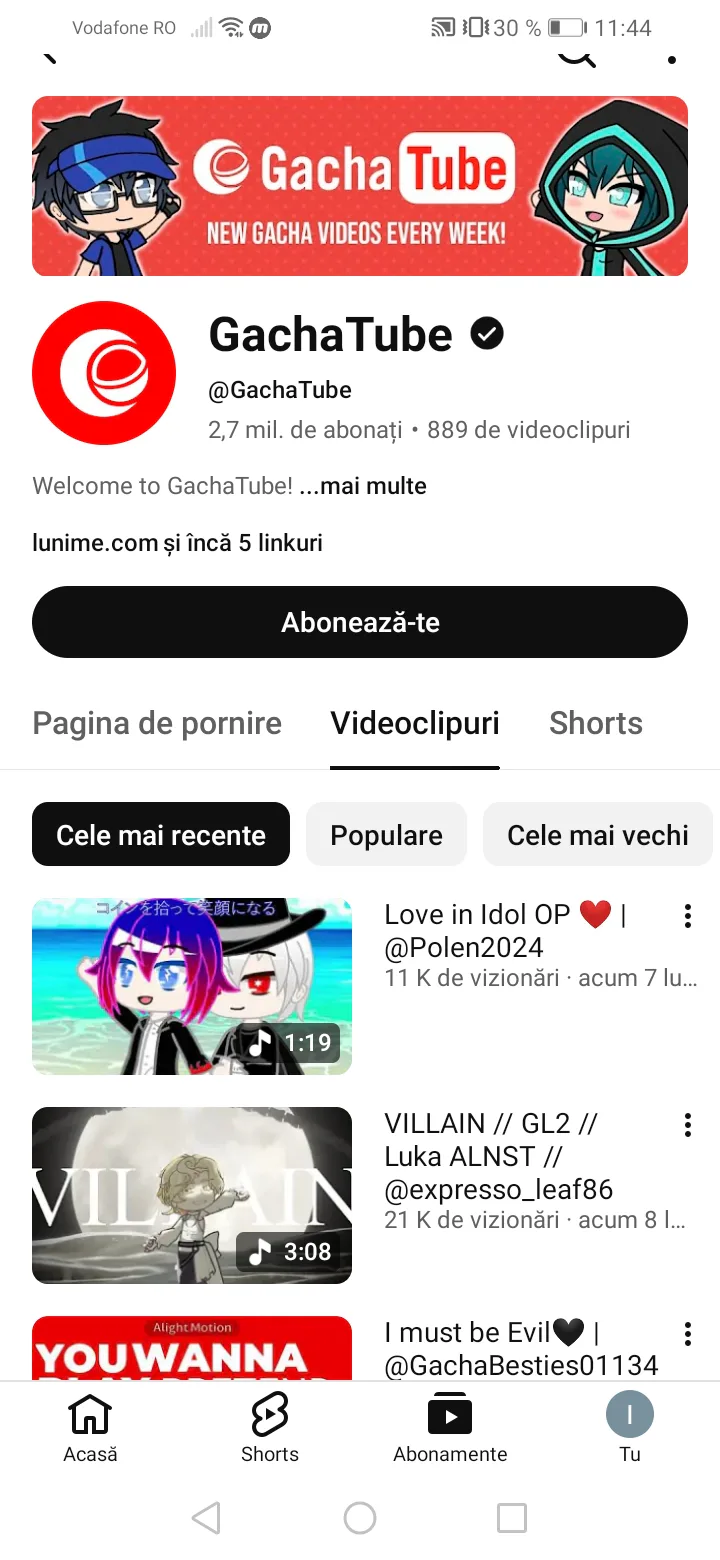The width and height of the screenshot is (720, 1560).
Task: Go to the Acasă home tab
Action: point(90,1430)
